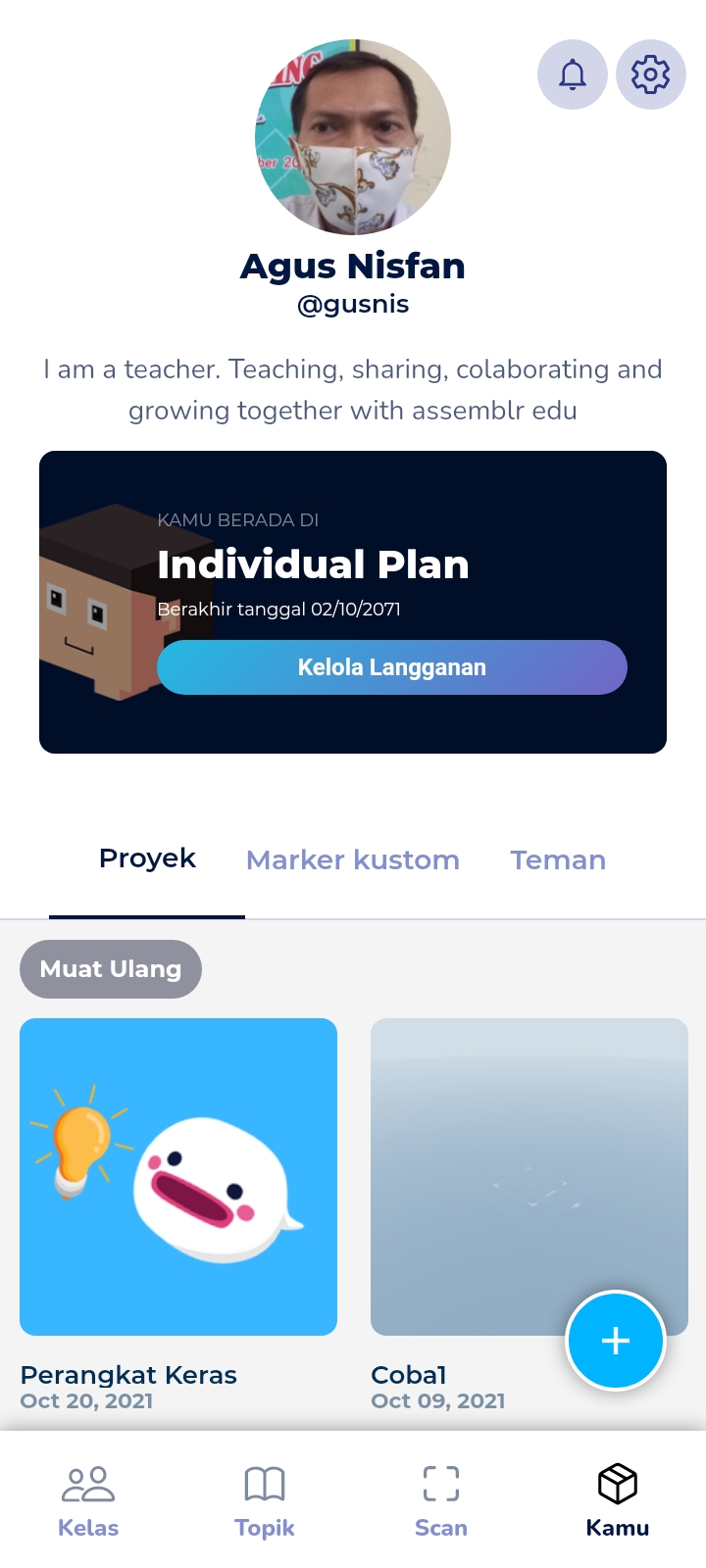Open the Perangkat Keras project
Image resolution: width=706 pixels, height=1568 pixels.
tap(178, 1176)
